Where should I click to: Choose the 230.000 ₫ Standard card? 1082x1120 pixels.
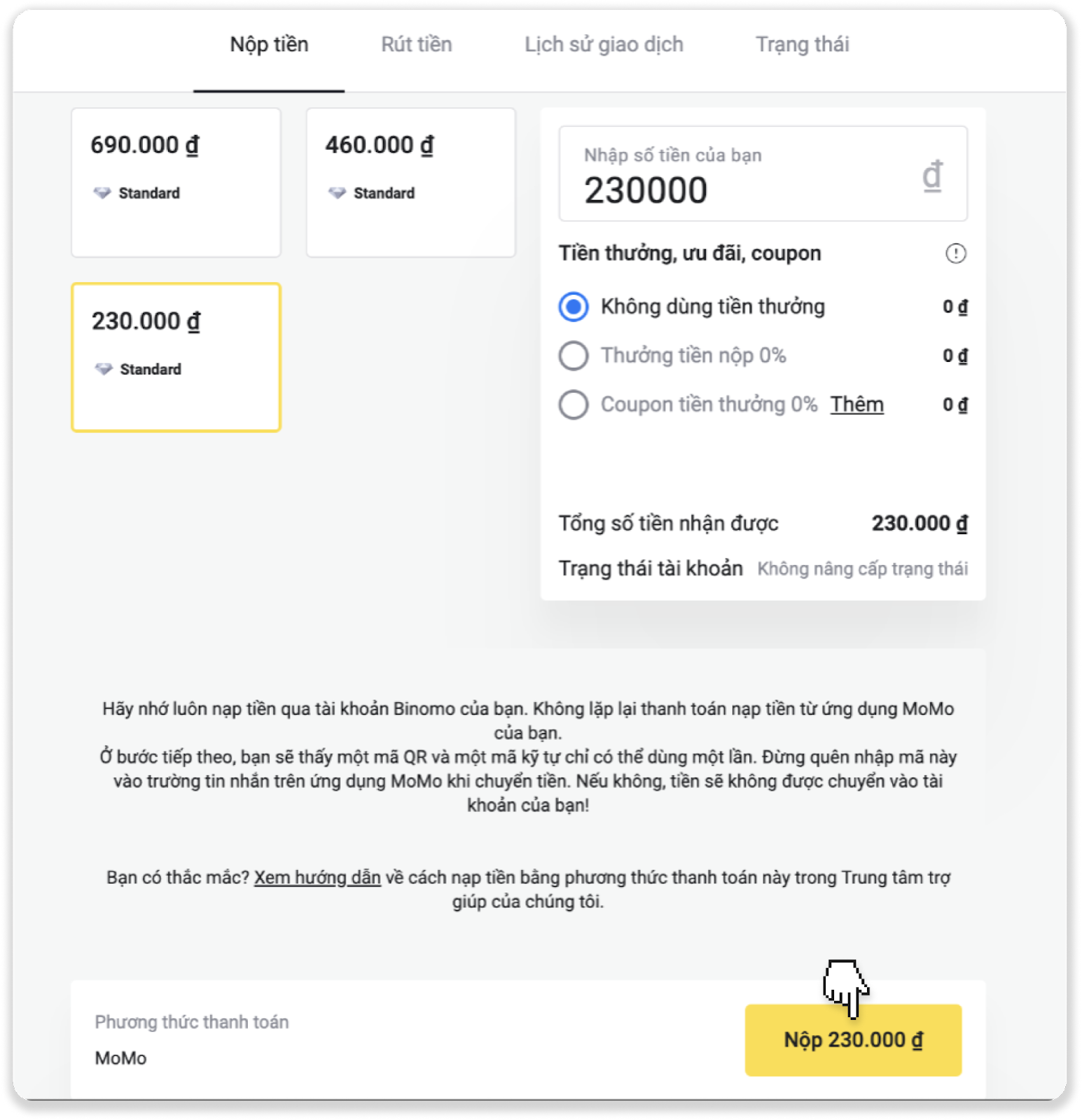(176, 357)
